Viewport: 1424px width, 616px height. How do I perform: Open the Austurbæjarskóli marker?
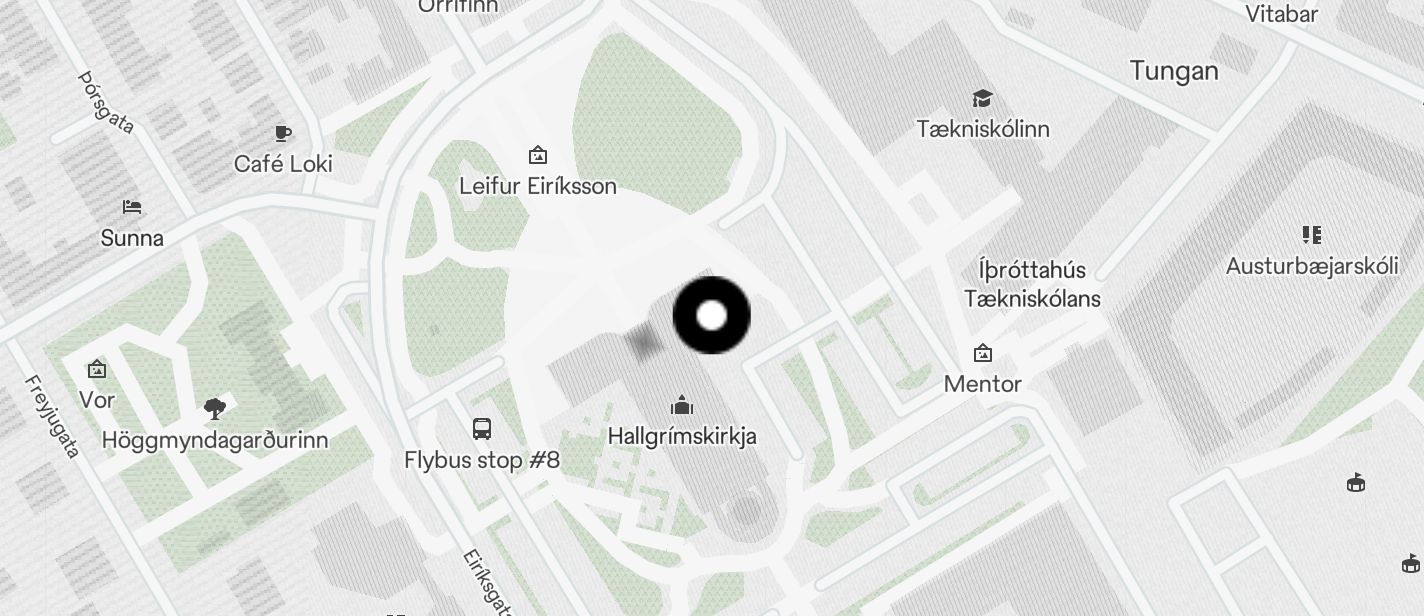click(x=1312, y=235)
